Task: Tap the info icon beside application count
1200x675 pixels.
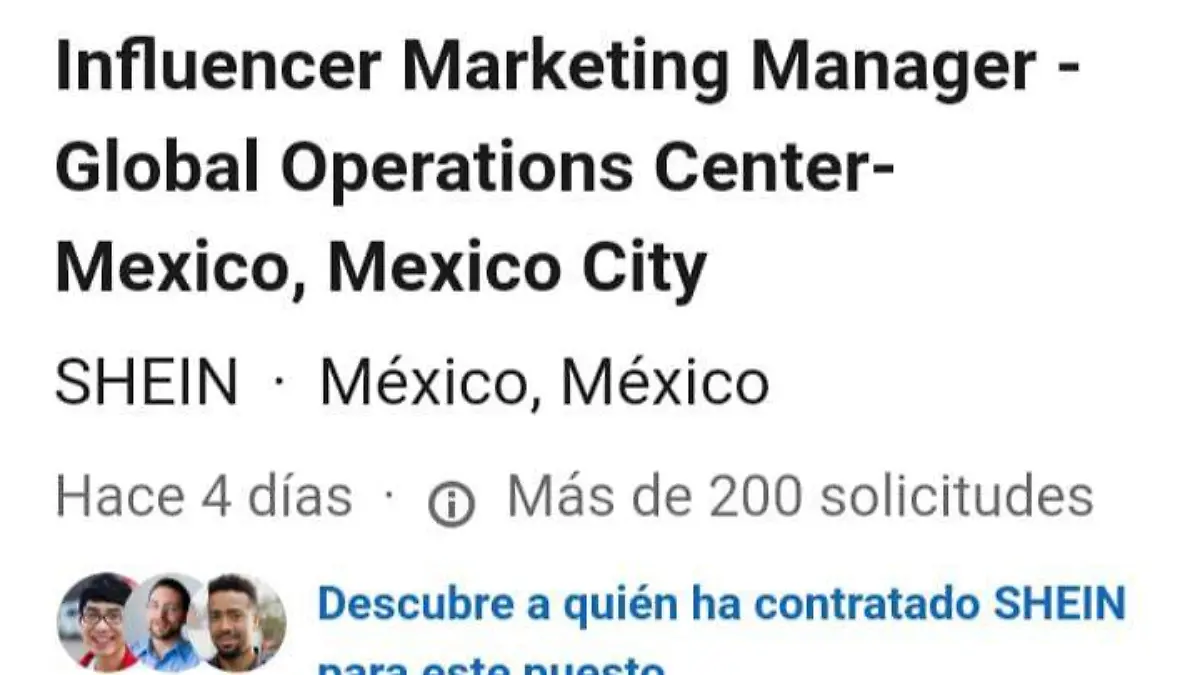Action: click(x=452, y=503)
